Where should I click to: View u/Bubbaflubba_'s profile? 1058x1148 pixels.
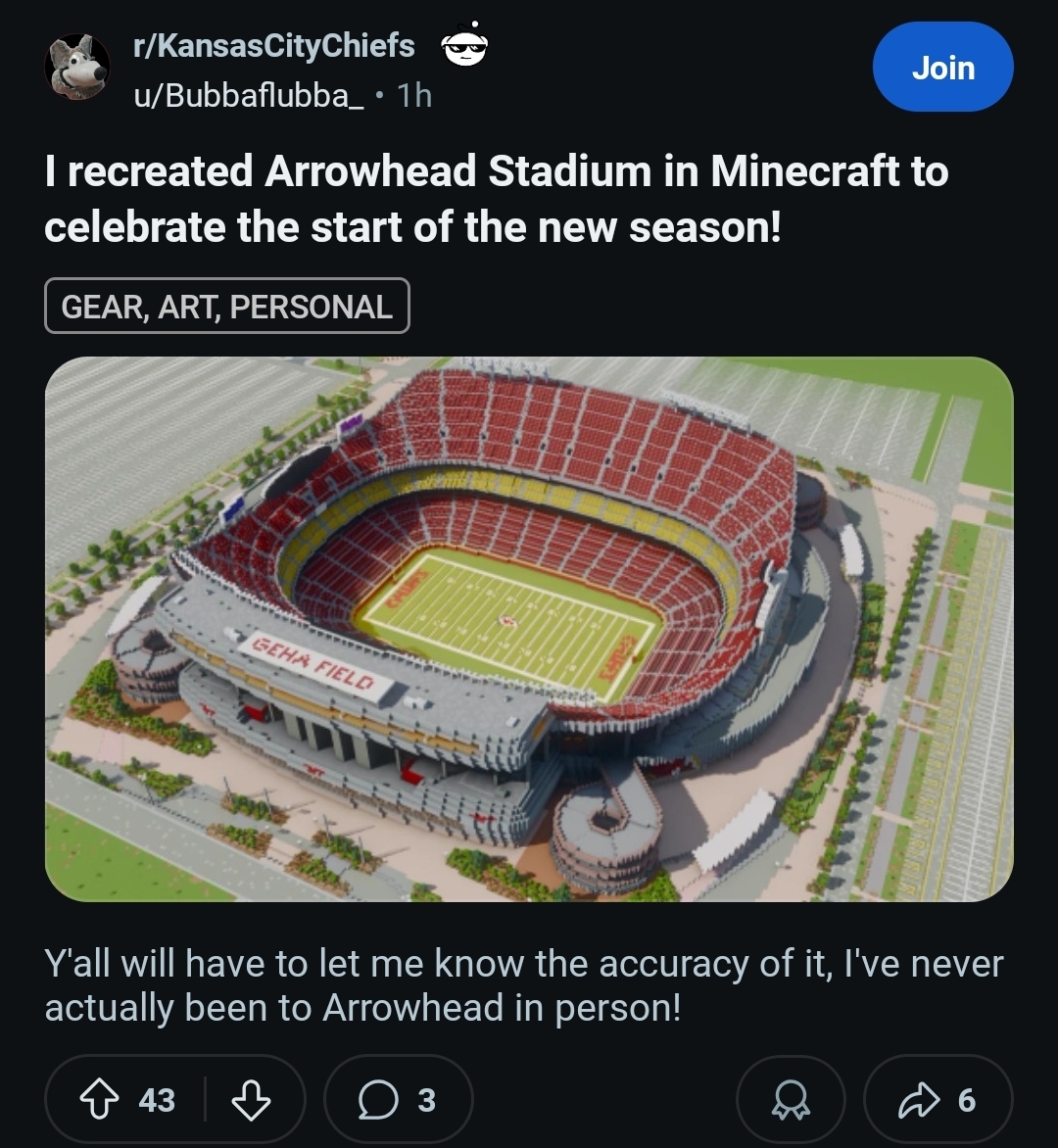(x=250, y=95)
